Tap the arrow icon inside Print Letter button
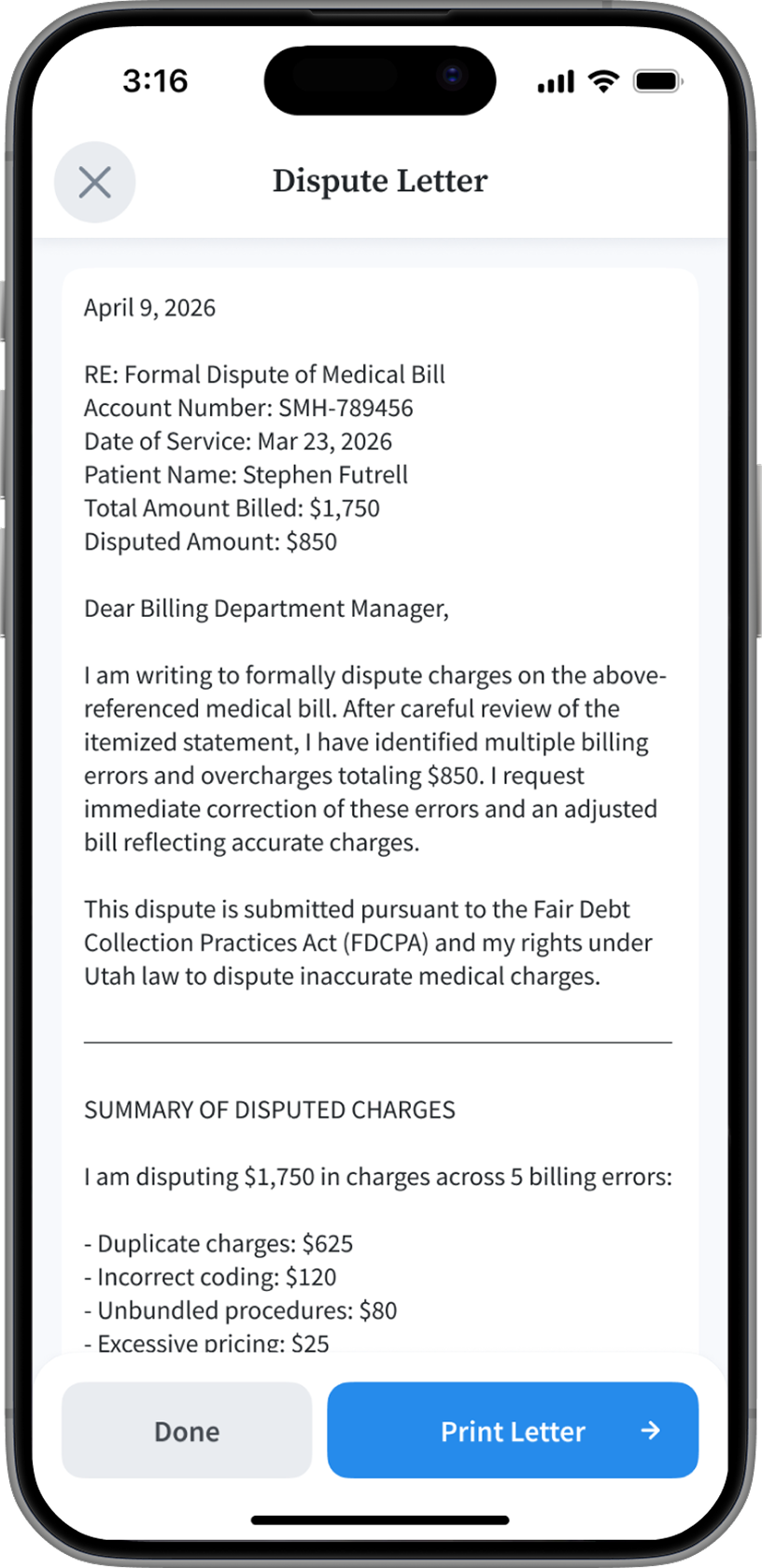The height and width of the screenshot is (1568, 762). click(x=651, y=1430)
